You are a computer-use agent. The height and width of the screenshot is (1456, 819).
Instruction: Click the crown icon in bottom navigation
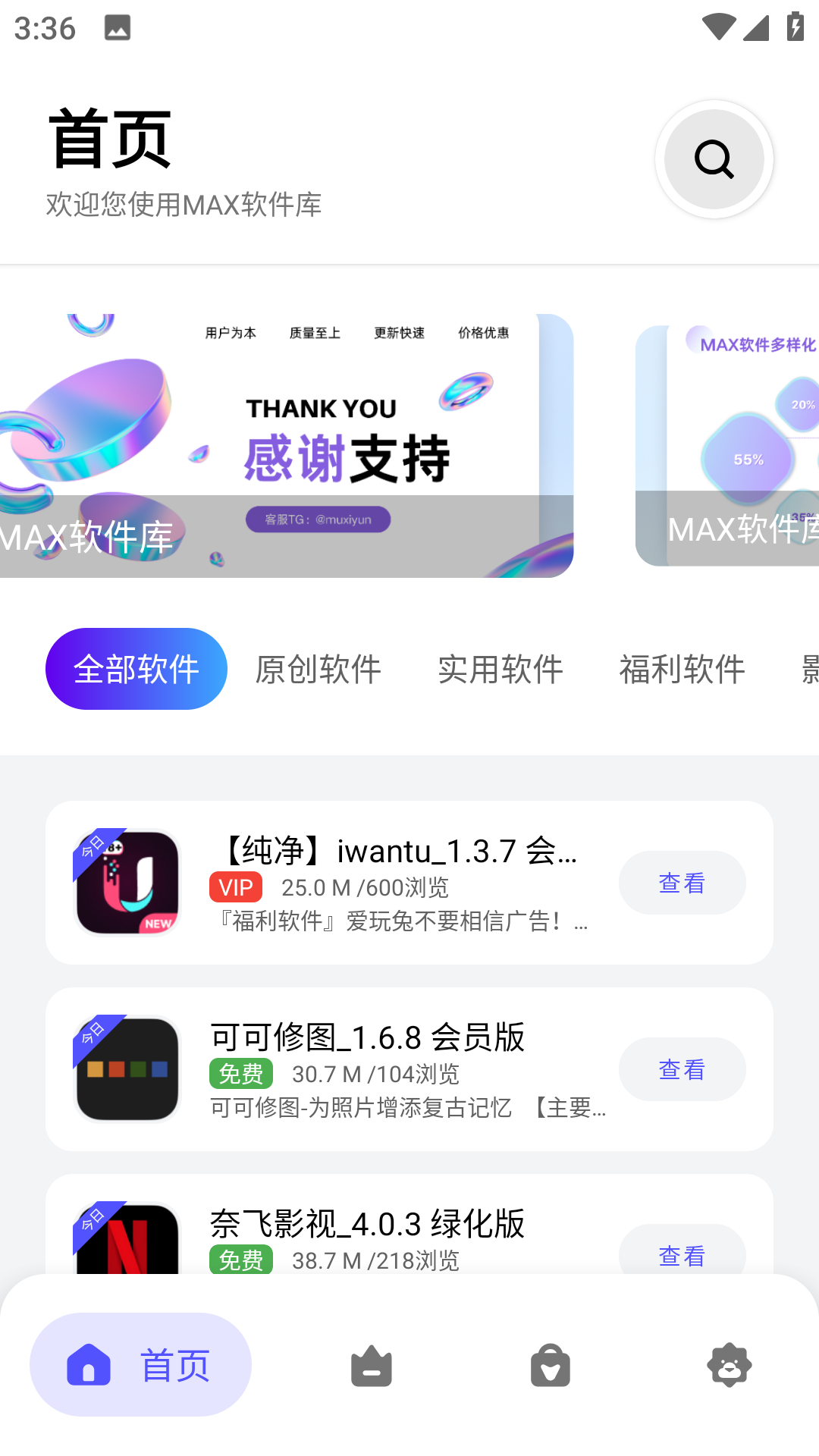(x=371, y=1363)
